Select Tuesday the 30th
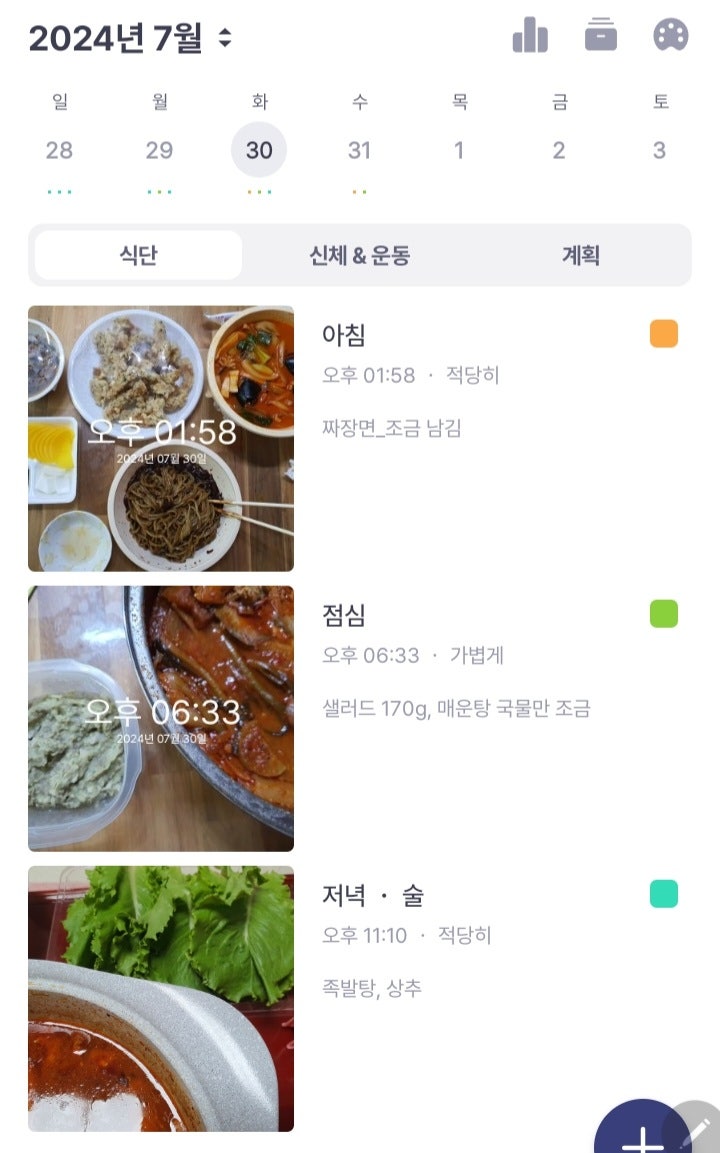This screenshot has height=1153, width=720. coord(259,151)
